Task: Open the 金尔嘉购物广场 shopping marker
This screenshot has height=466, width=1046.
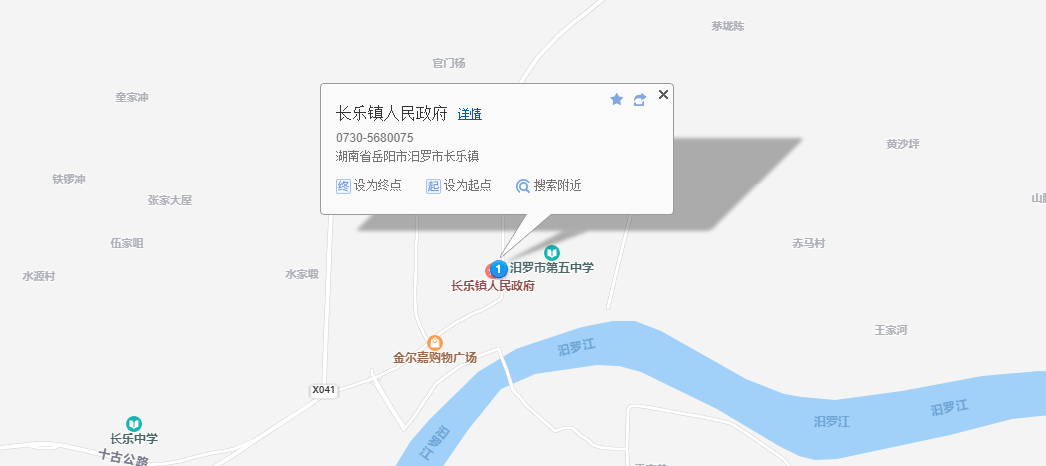Action: (x=434, y=343)
